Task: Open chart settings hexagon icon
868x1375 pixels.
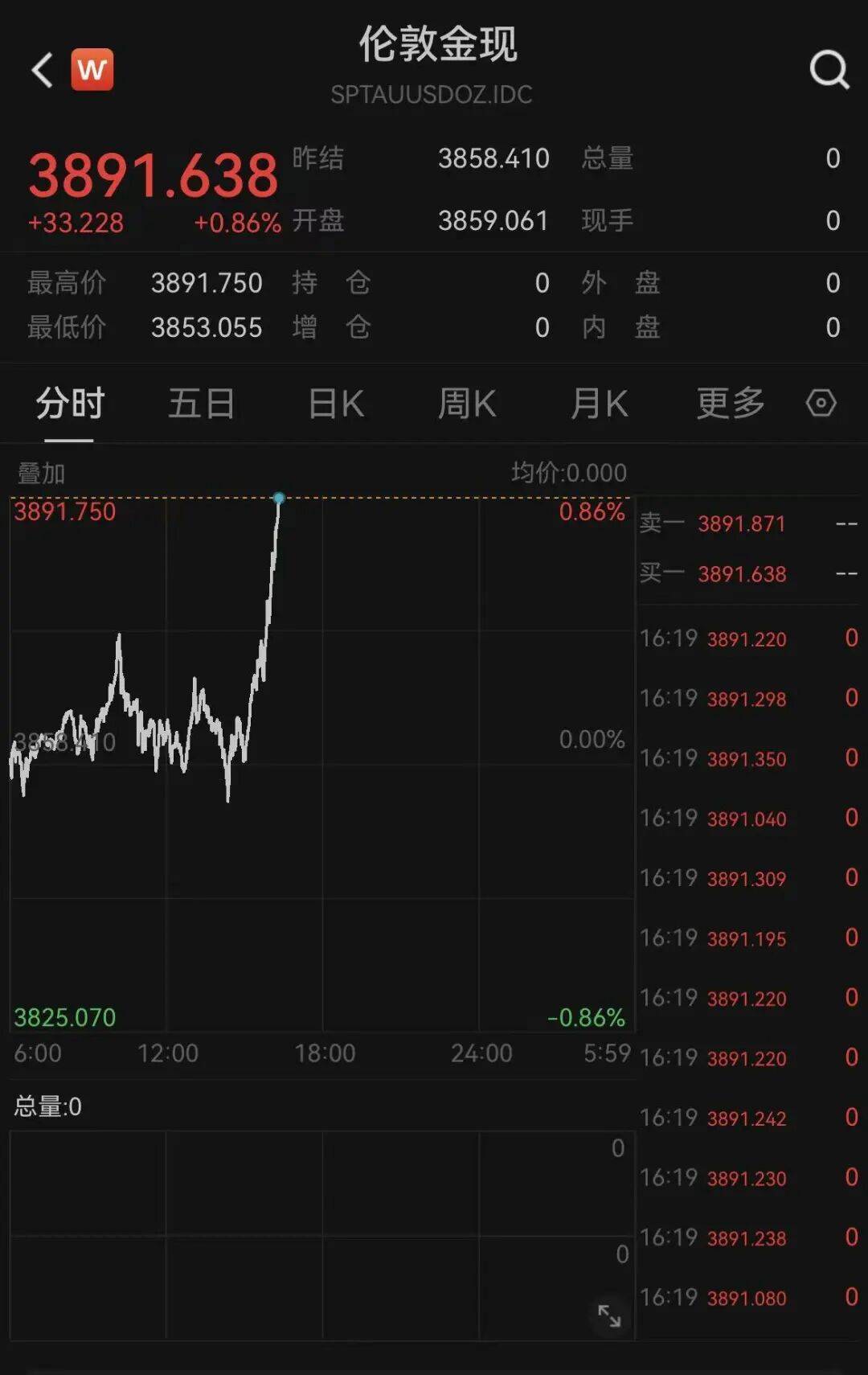Action: (x=821, y=403)
